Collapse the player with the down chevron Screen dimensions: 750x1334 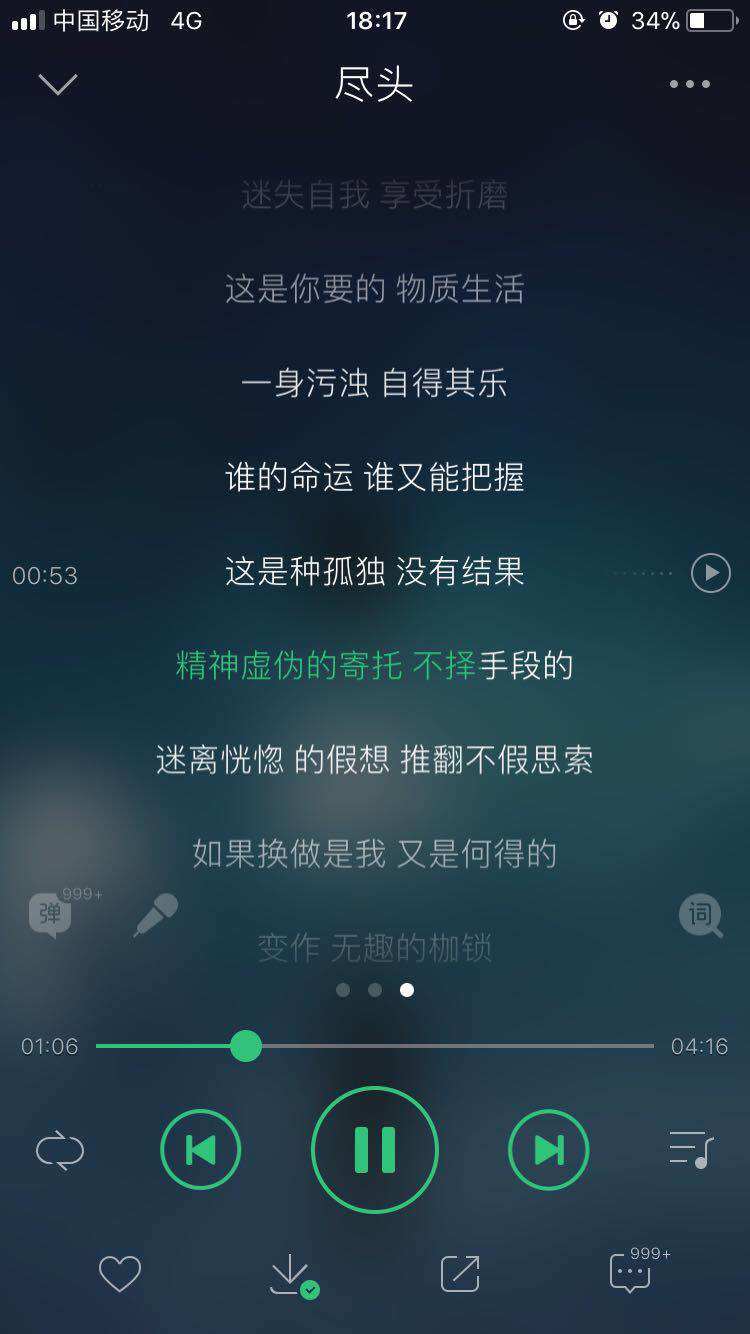coord(56,84)
